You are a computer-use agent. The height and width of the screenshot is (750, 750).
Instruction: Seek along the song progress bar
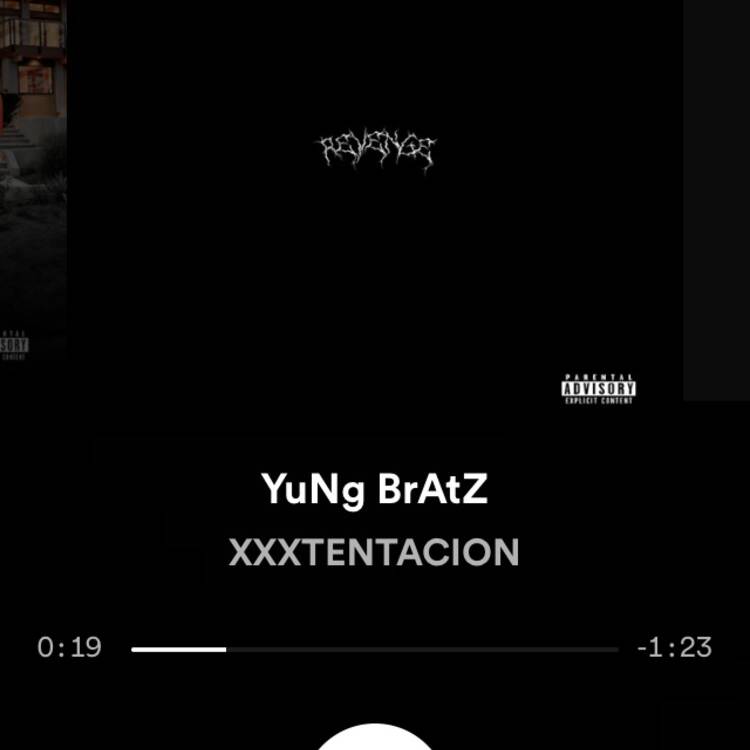(x=375, y=649)
